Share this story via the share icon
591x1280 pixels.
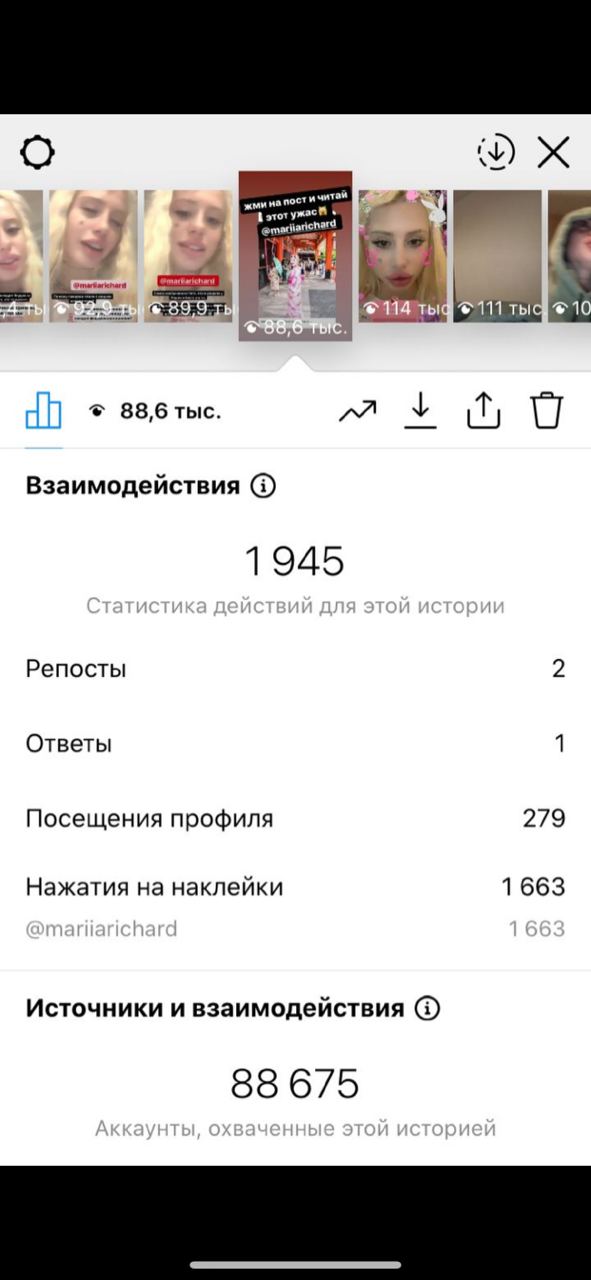pyautogui.click(x=483, y=411)
